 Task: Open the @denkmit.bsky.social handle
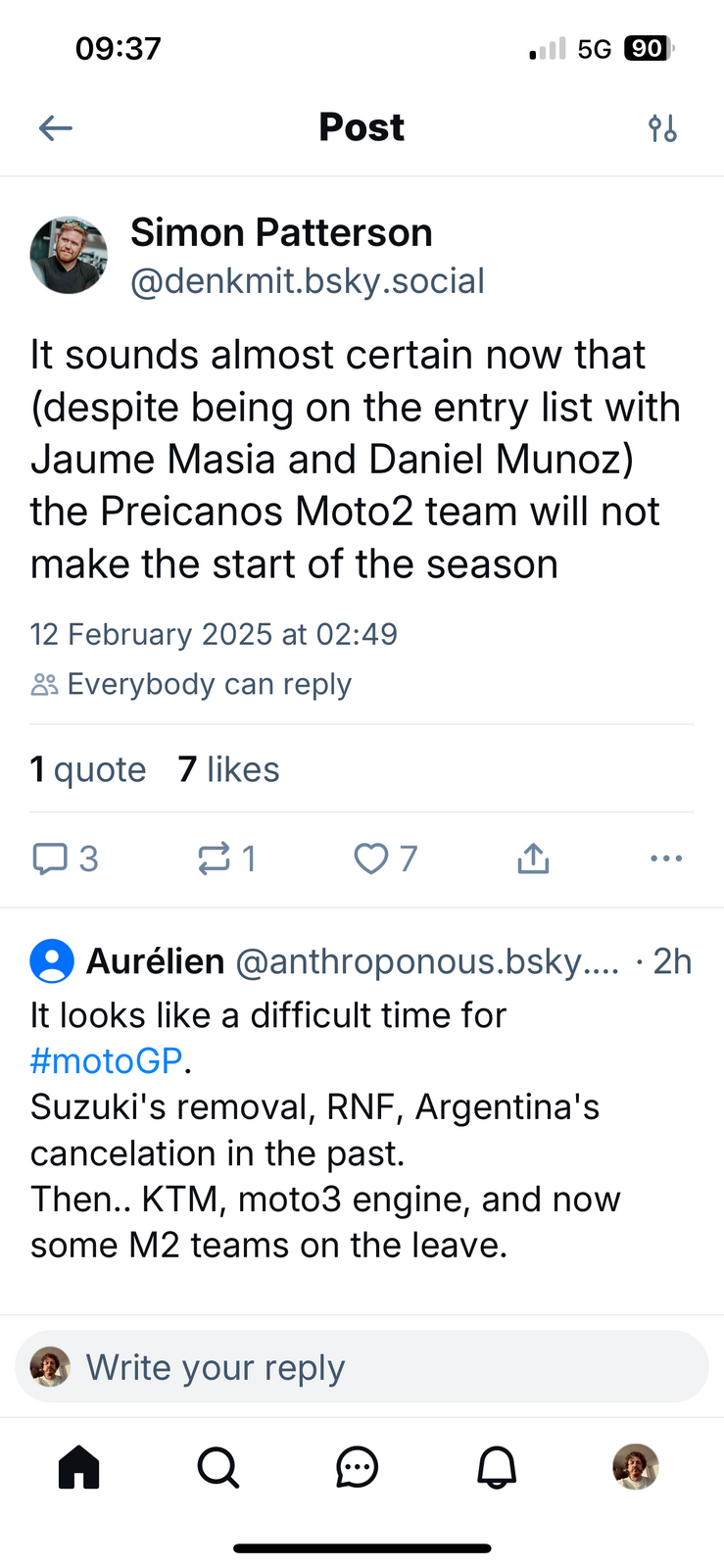pyautogui.click(x=307, y=281)
